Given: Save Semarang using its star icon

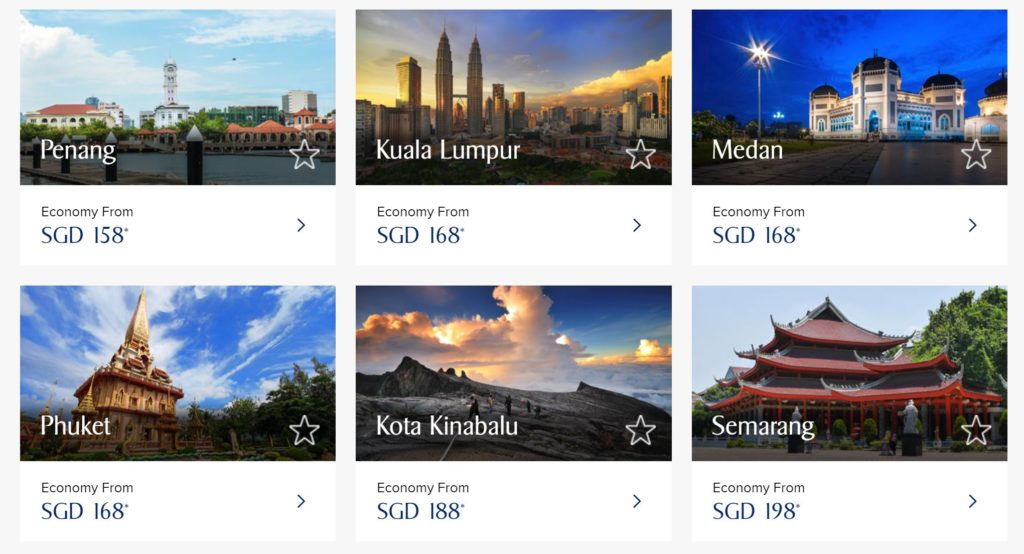Looking at the screenshot, I should [x=975, y=430].
